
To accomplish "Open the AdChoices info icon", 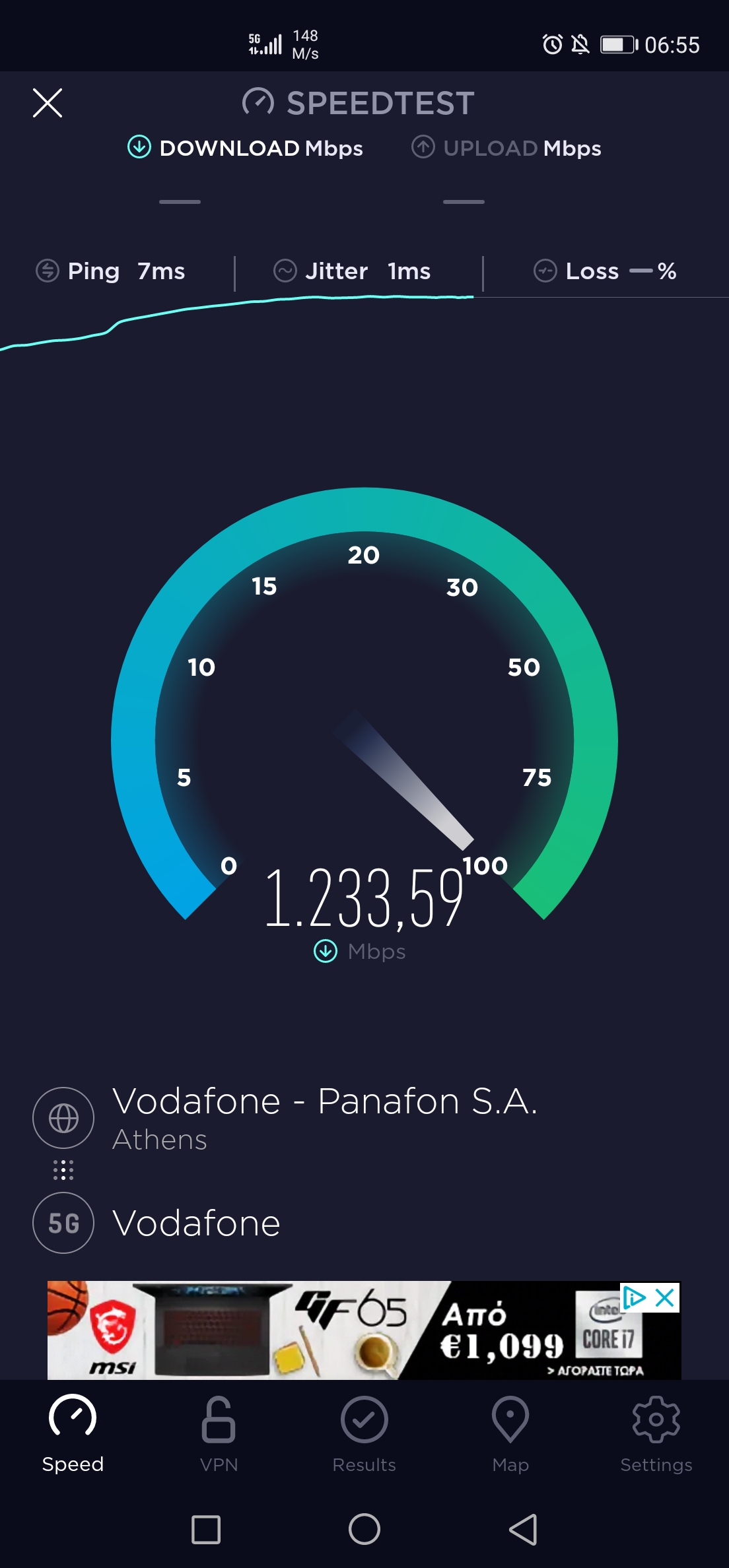I will (635, 1298).
